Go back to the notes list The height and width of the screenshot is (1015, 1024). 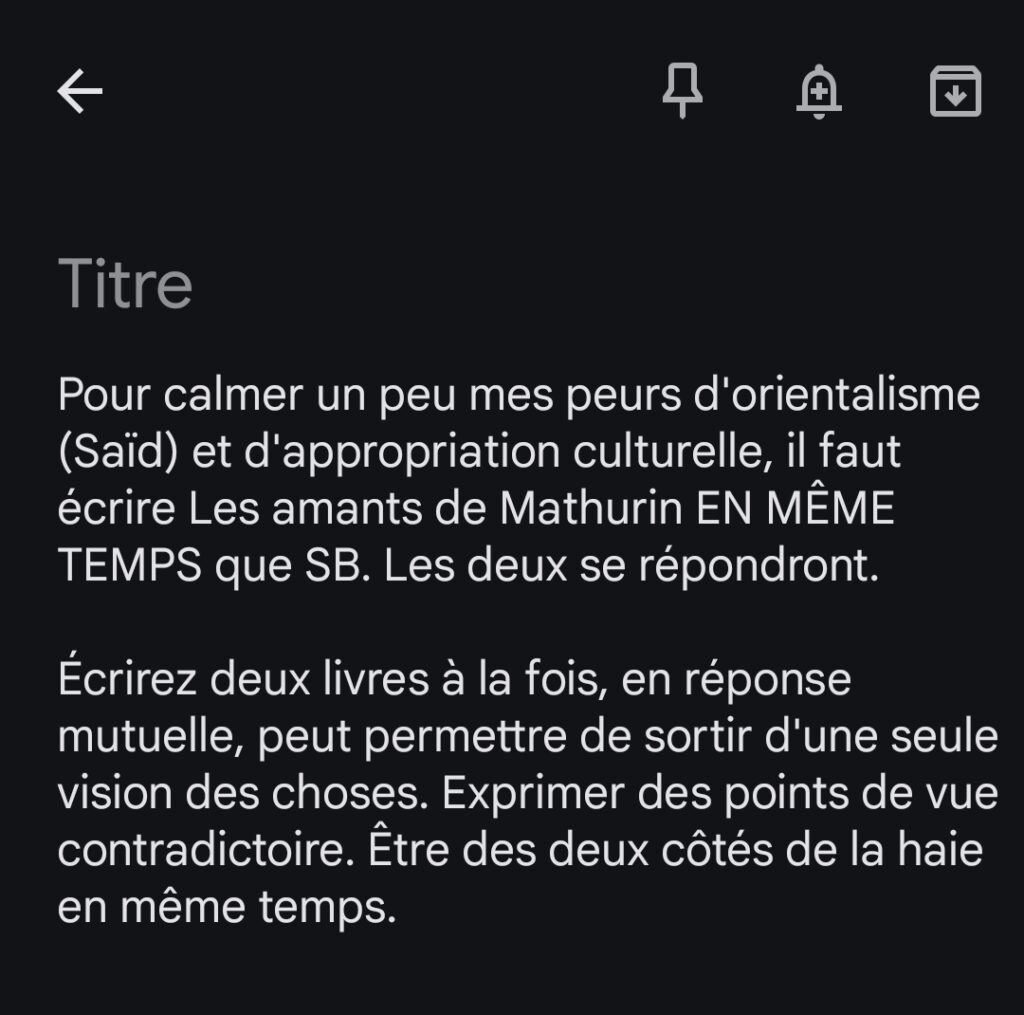(x=80, y=92)
